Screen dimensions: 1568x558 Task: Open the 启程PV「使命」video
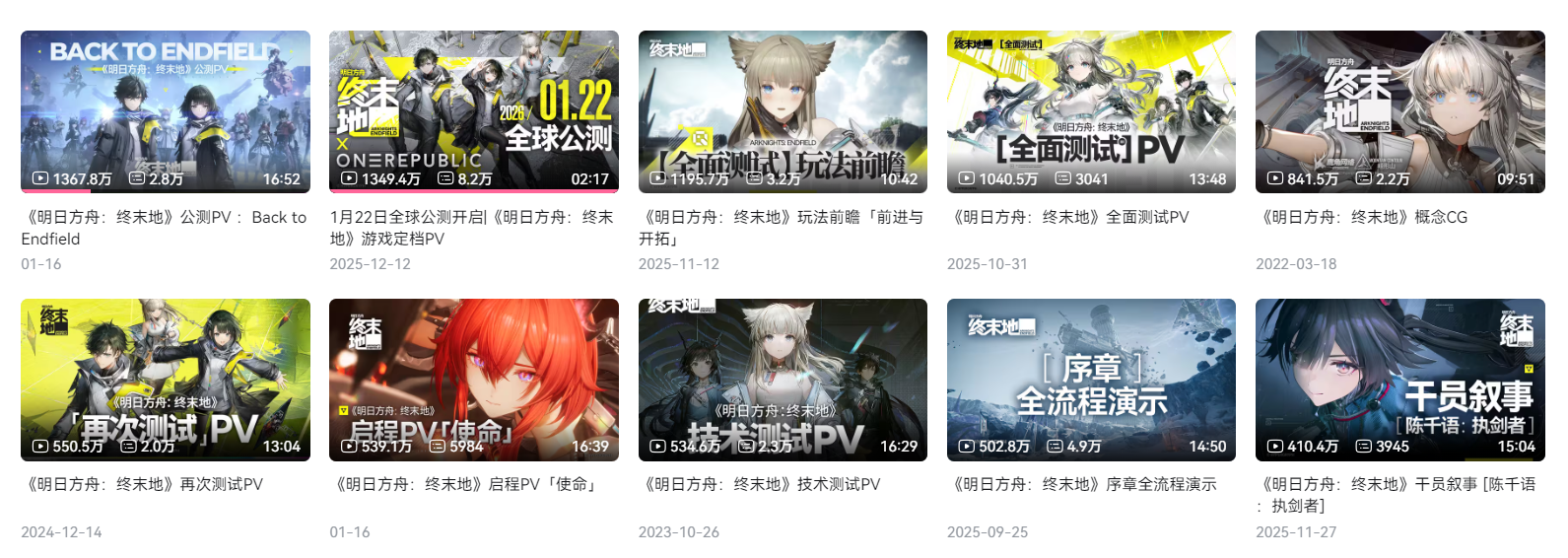(473, 380)
